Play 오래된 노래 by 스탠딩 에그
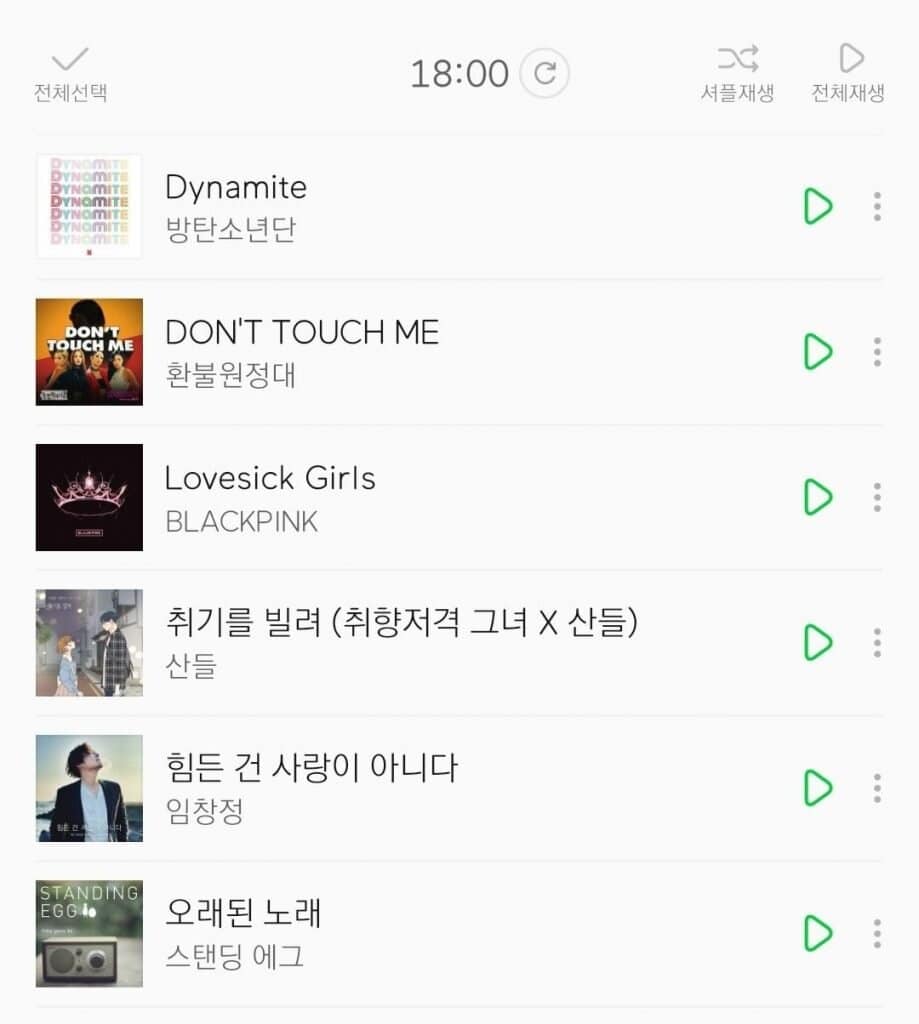The height and width of the screenshot is (1024, 919). 818,933
